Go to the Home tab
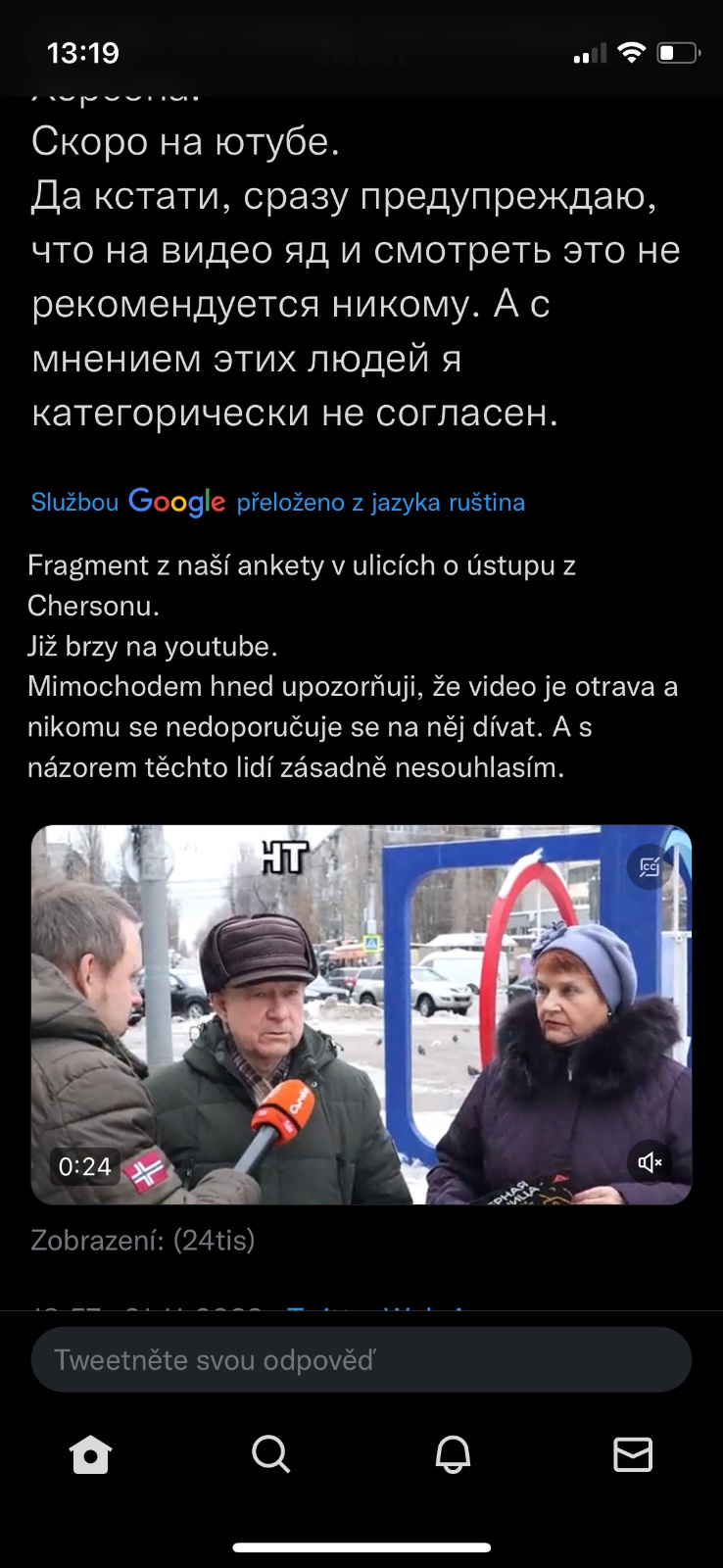Viewport: 723px width, 1568px height. 91,1454
